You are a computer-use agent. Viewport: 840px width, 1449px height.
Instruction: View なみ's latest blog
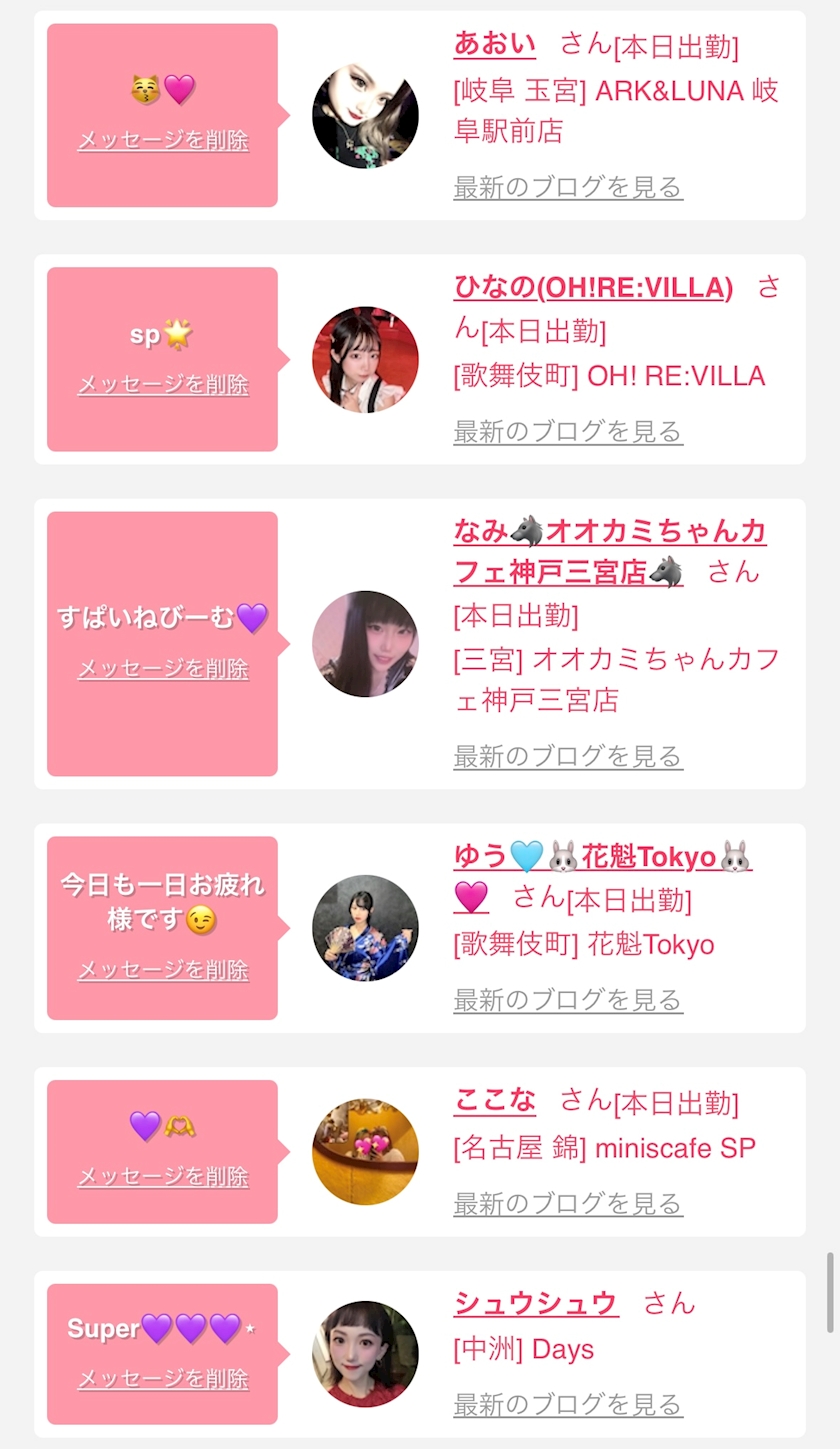(568, 755)
